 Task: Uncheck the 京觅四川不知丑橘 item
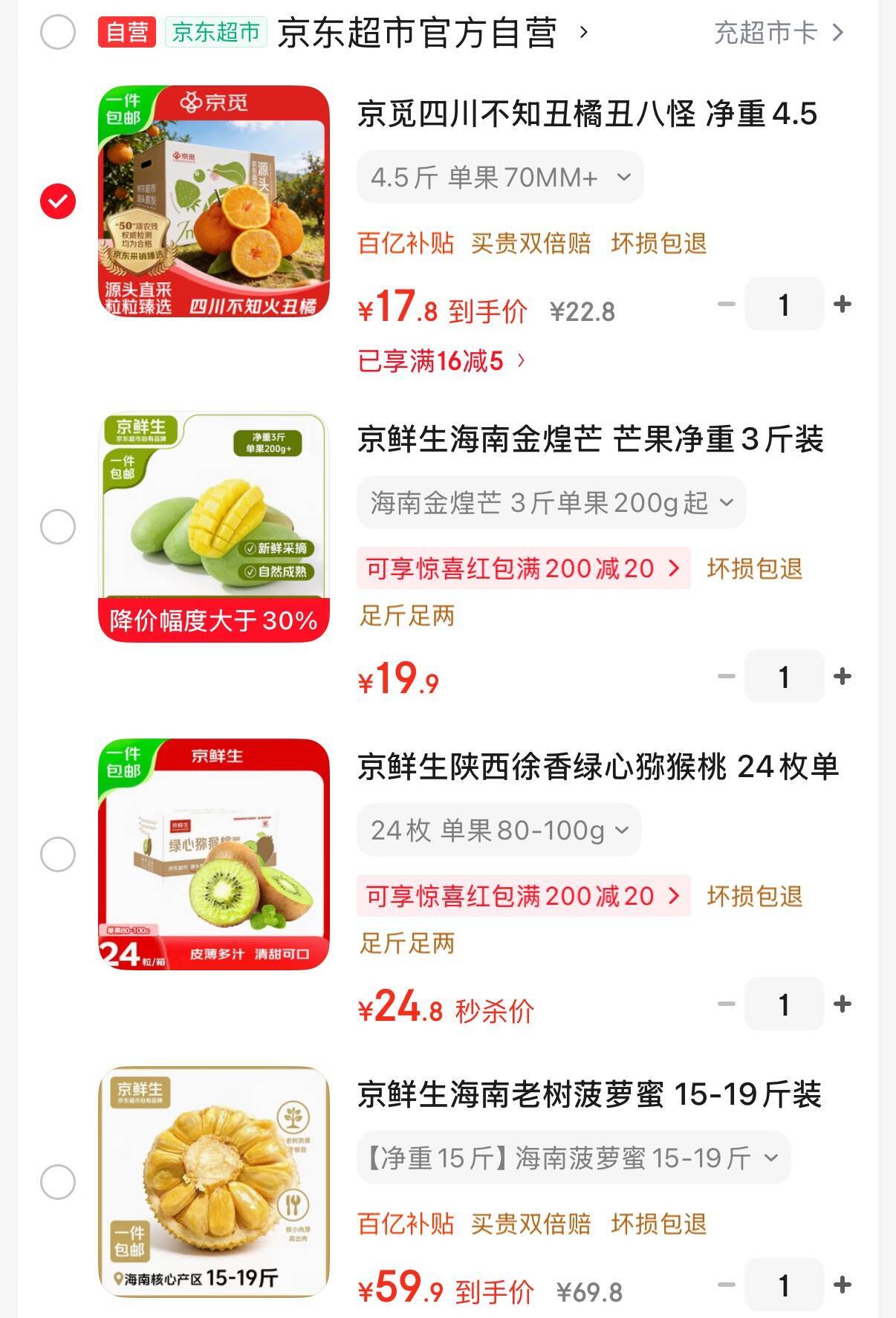[58, 201]
